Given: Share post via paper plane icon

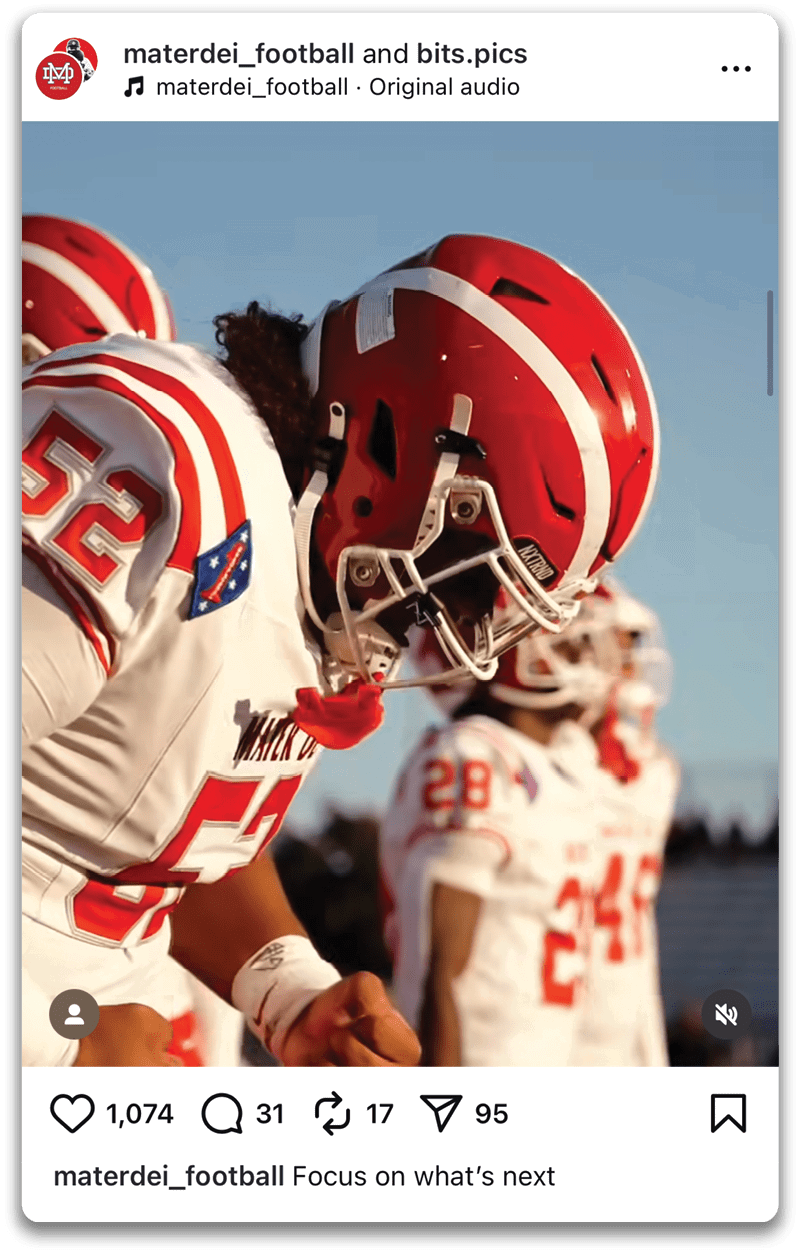Looking at the screenshot, I should click(440, 1113).
